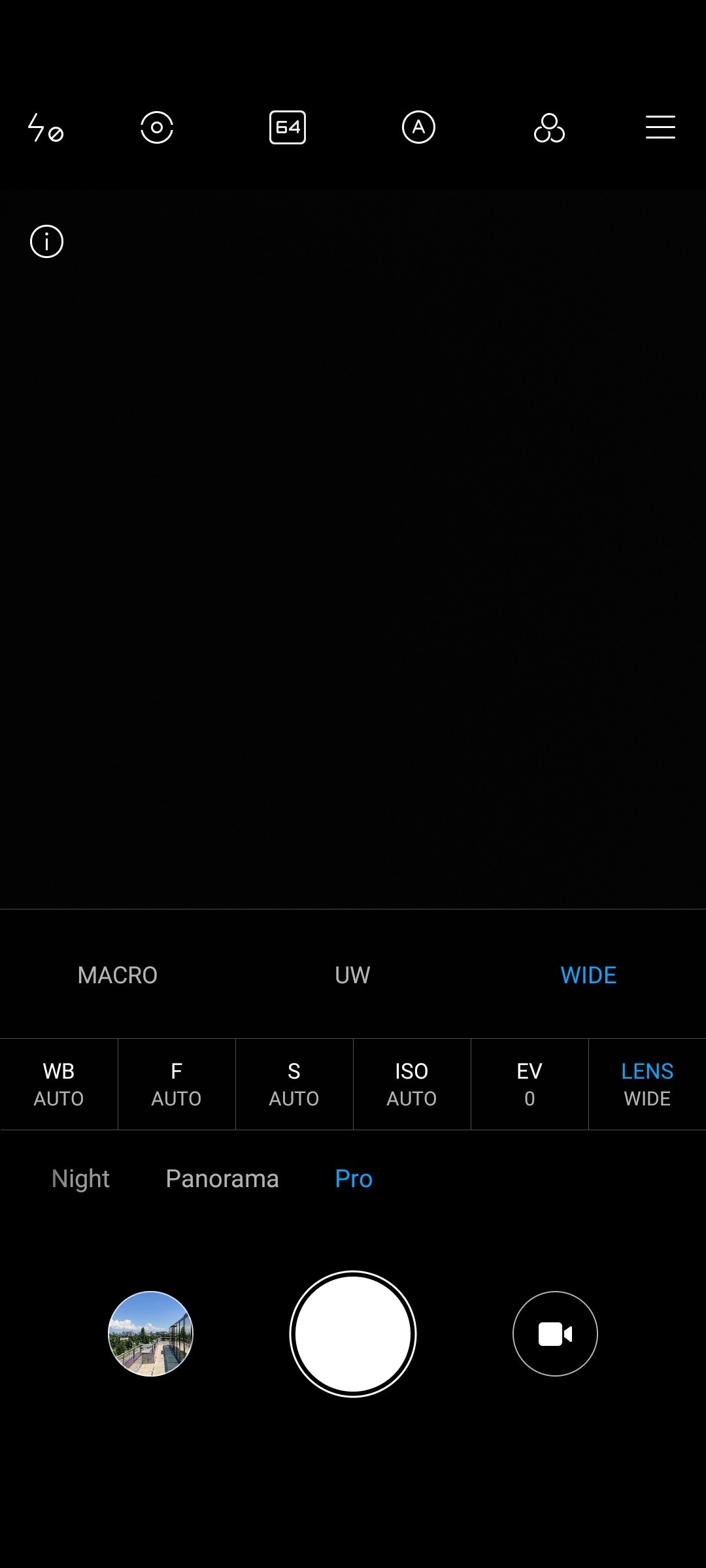706x1568 pixels.
Task: Select the UW ultra-wide lens
Action: 352,975
